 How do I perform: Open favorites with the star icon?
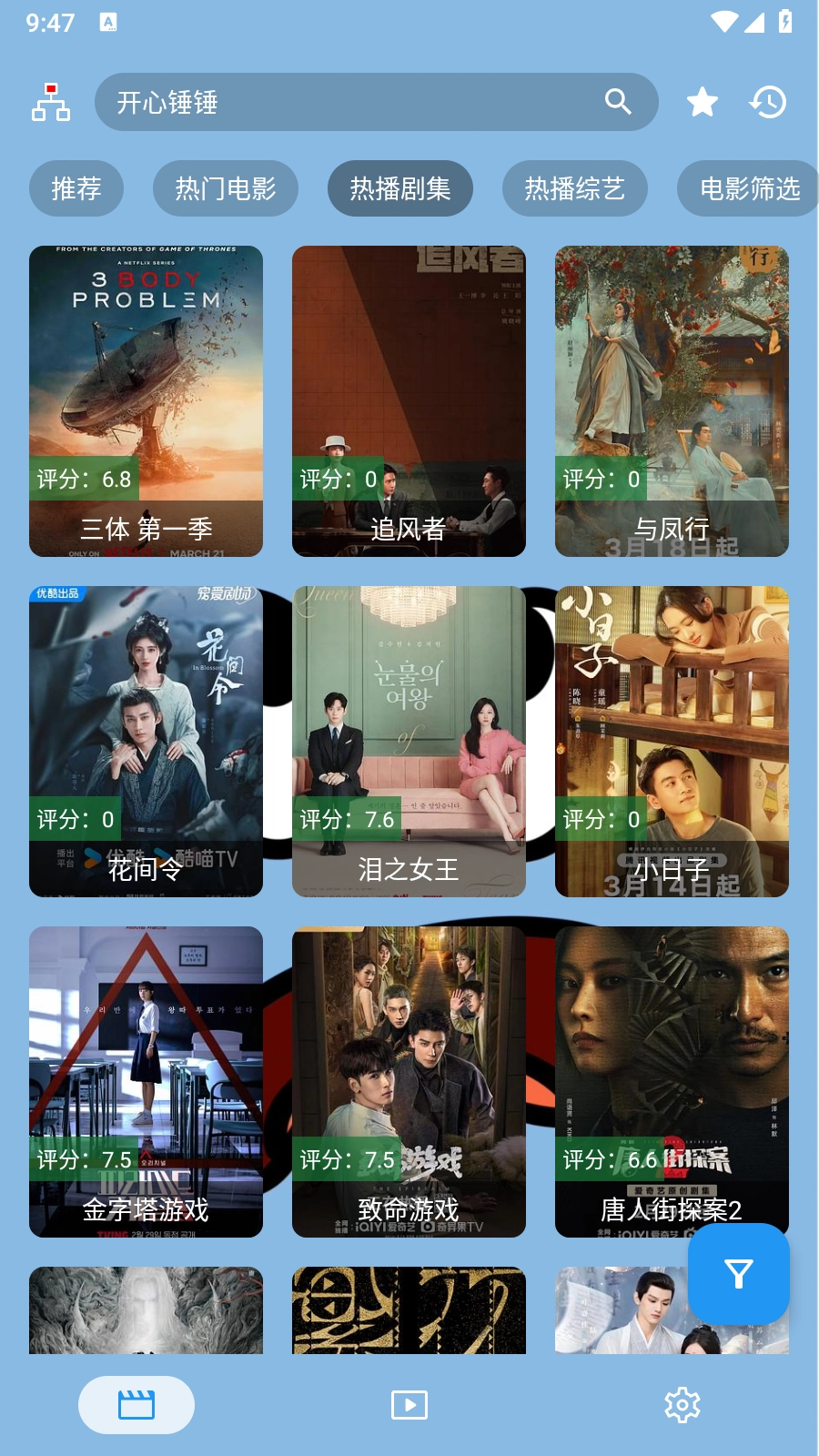(x=702, y=102)
